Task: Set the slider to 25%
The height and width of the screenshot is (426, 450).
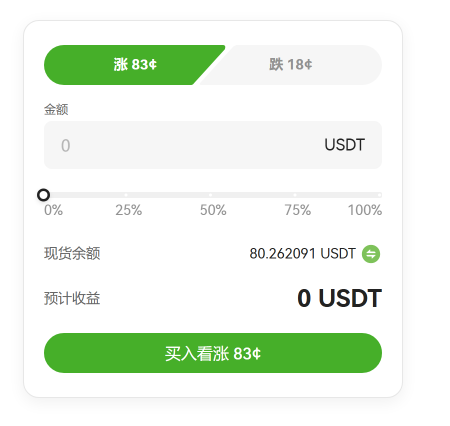Action: tap(126, 195)
